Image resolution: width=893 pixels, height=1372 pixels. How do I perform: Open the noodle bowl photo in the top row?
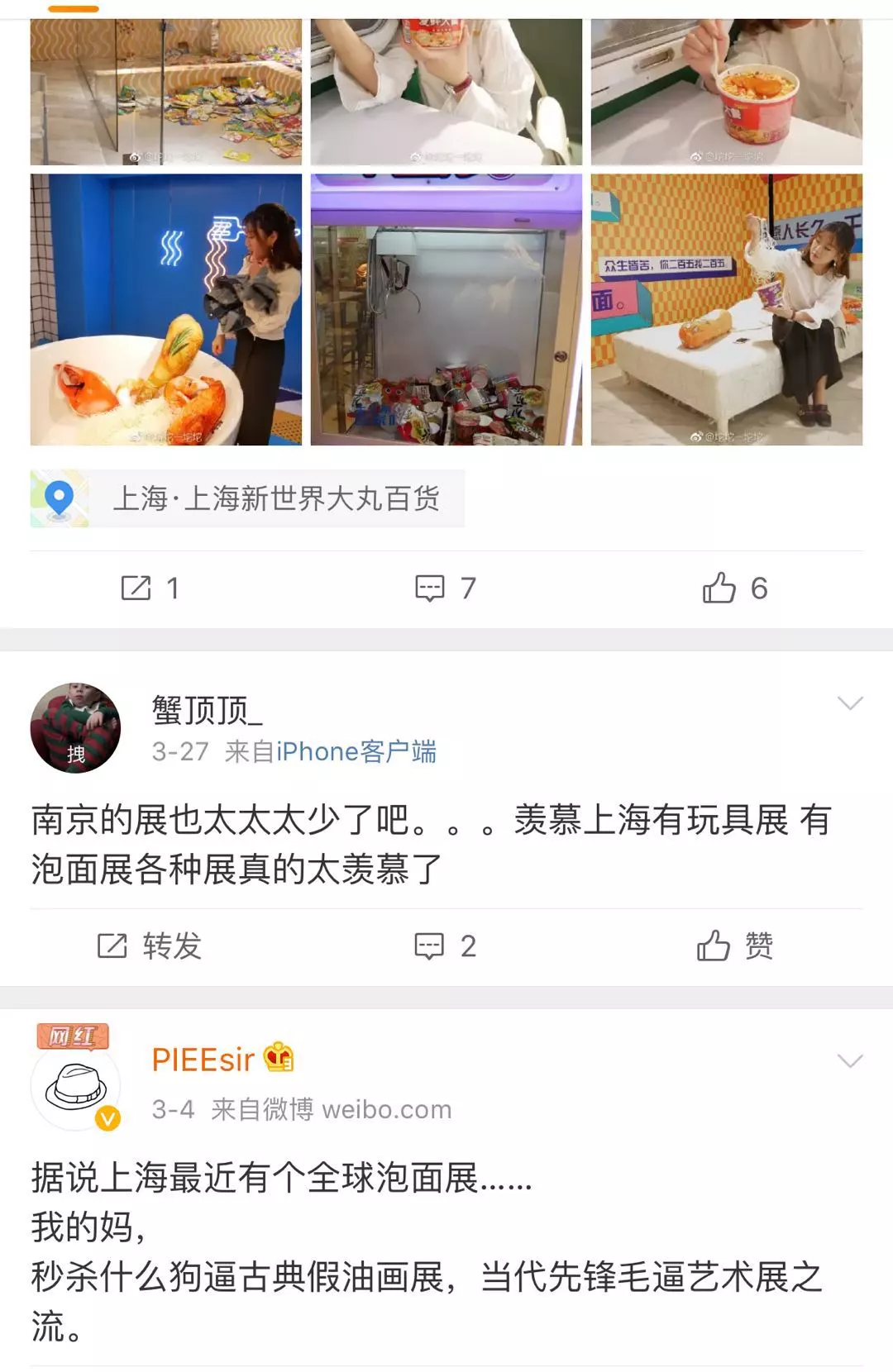(726, 93)
